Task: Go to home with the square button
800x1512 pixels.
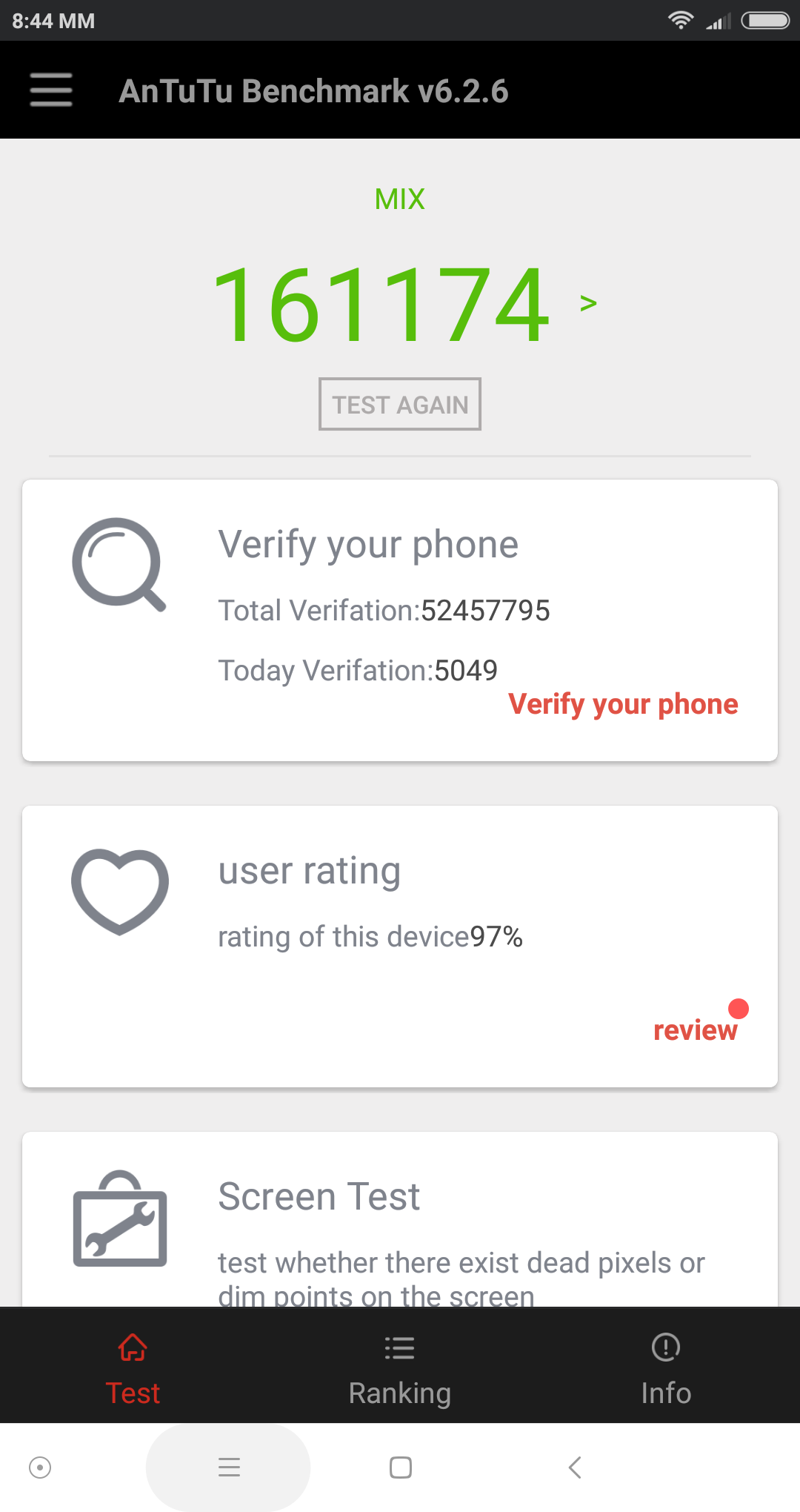Action: click(x=401, y=1468)
